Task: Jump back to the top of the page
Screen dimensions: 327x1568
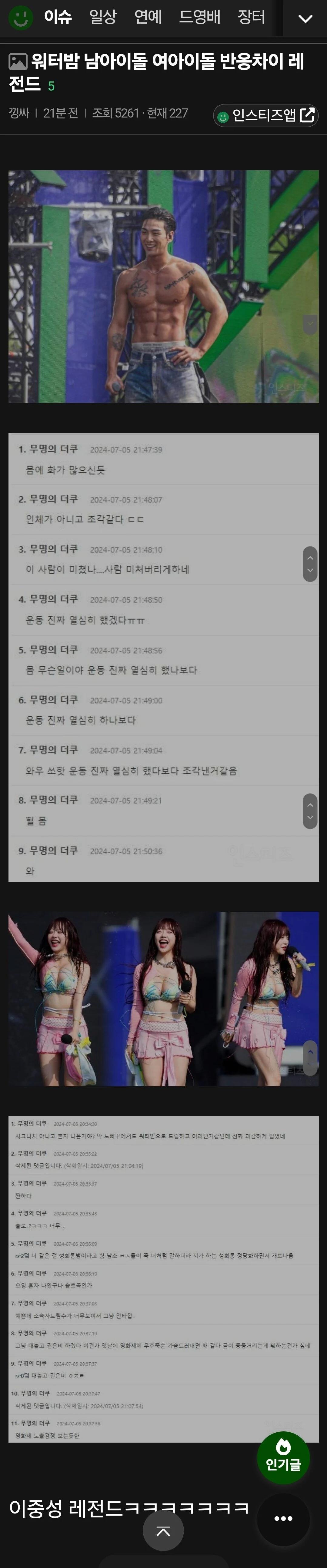Action: pos(163,1531)
